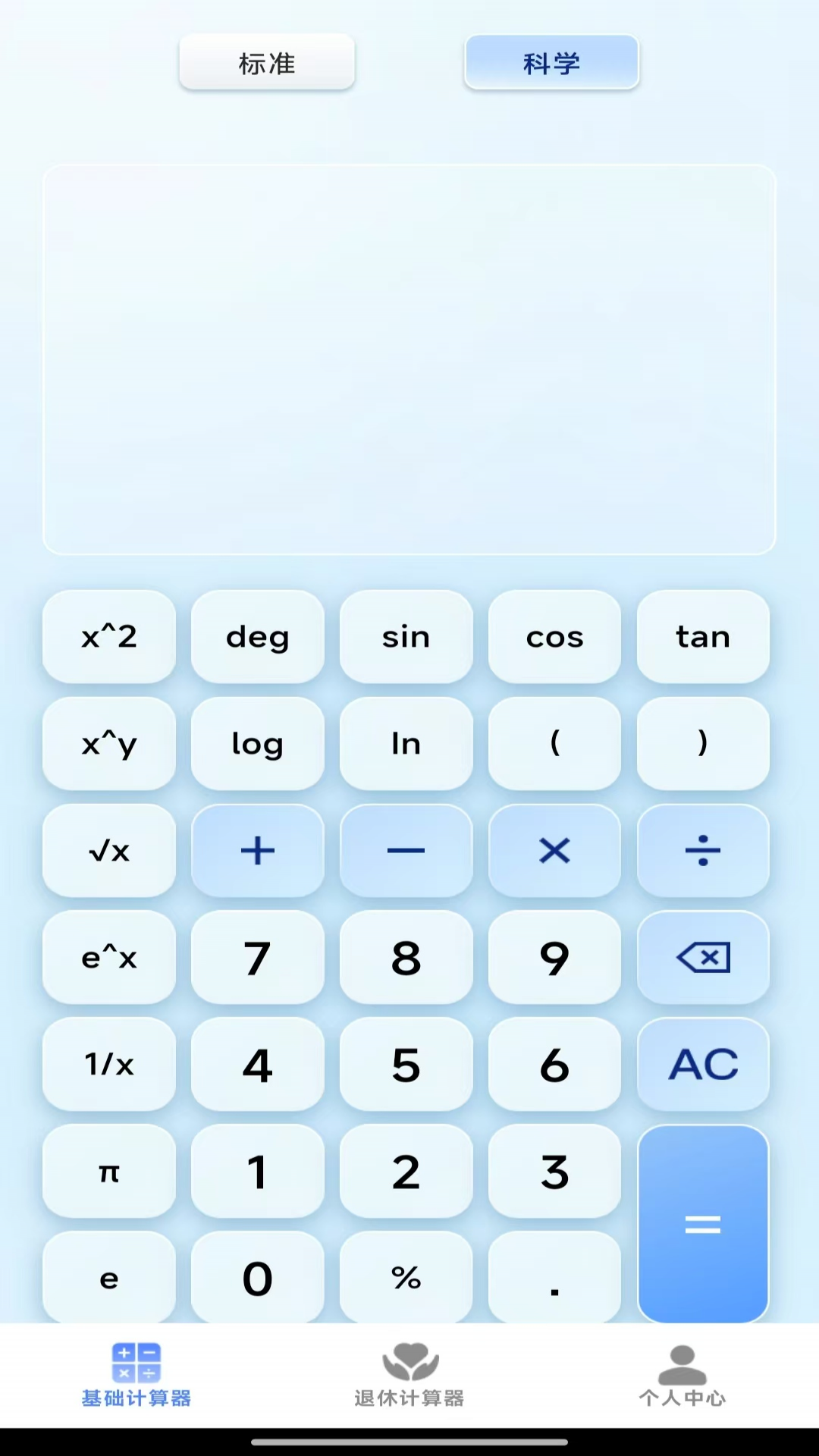Insert the tan function
The height and width of the screenshot is (1456, 819).
(703, 637)
